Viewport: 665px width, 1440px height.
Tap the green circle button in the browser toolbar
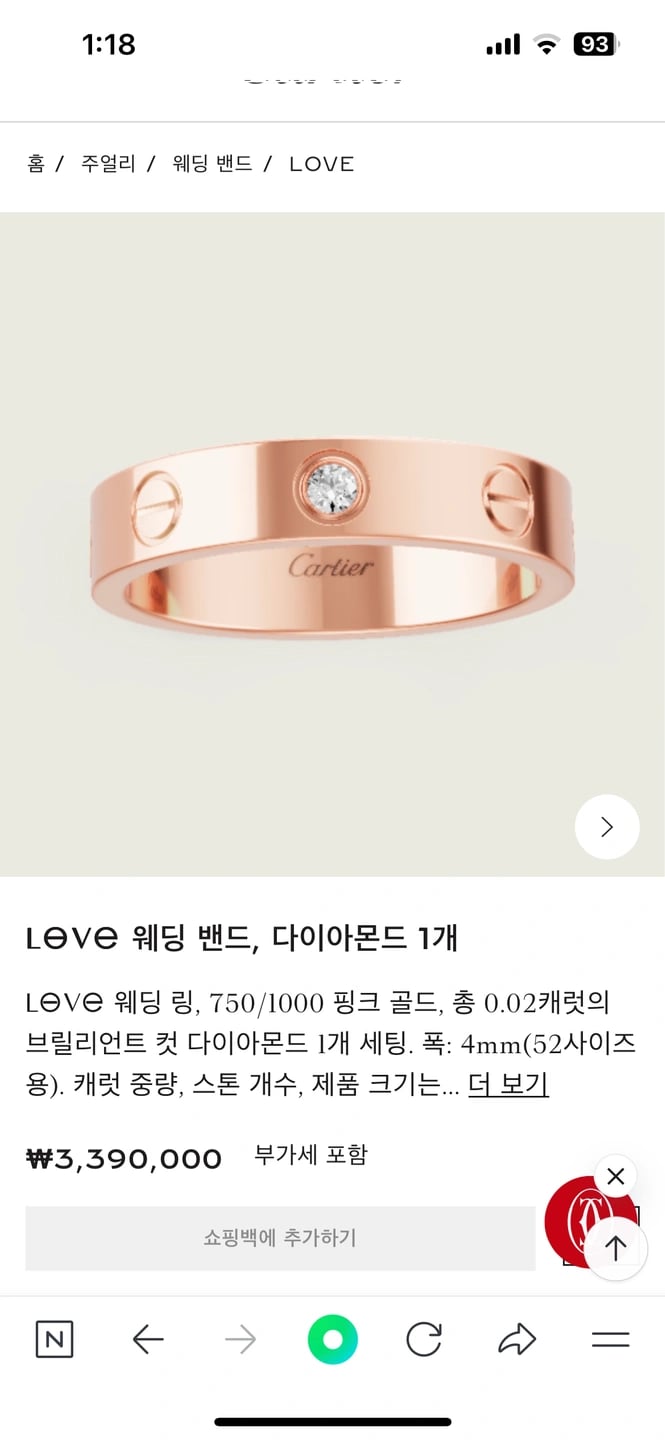click(332, 1340)
